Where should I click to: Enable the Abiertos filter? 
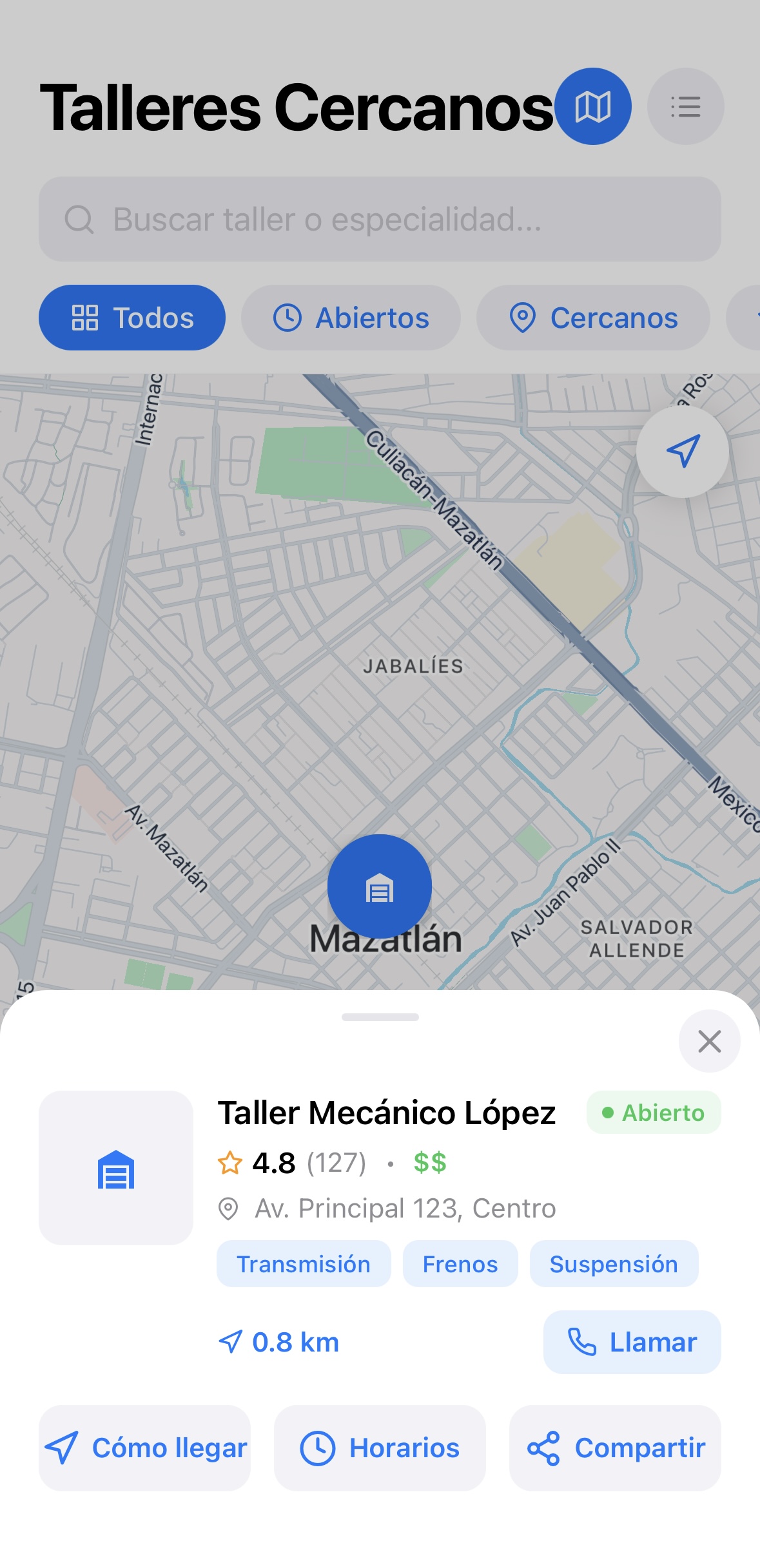tap(351, 317)
